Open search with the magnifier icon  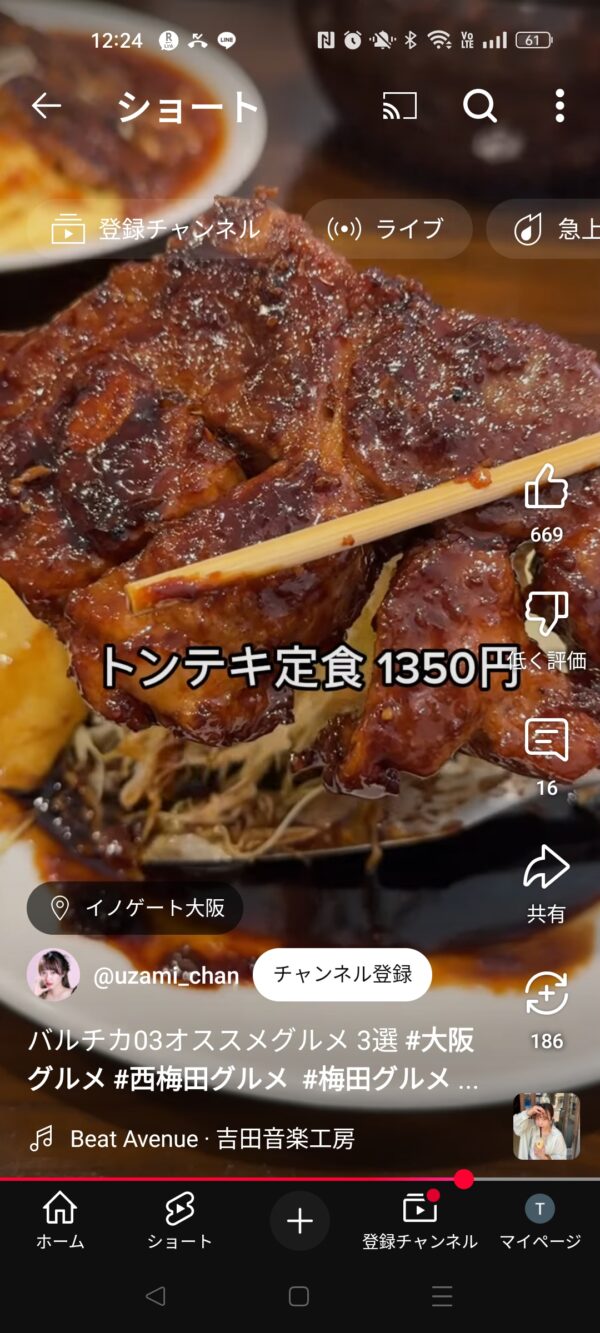coord(480,105)
